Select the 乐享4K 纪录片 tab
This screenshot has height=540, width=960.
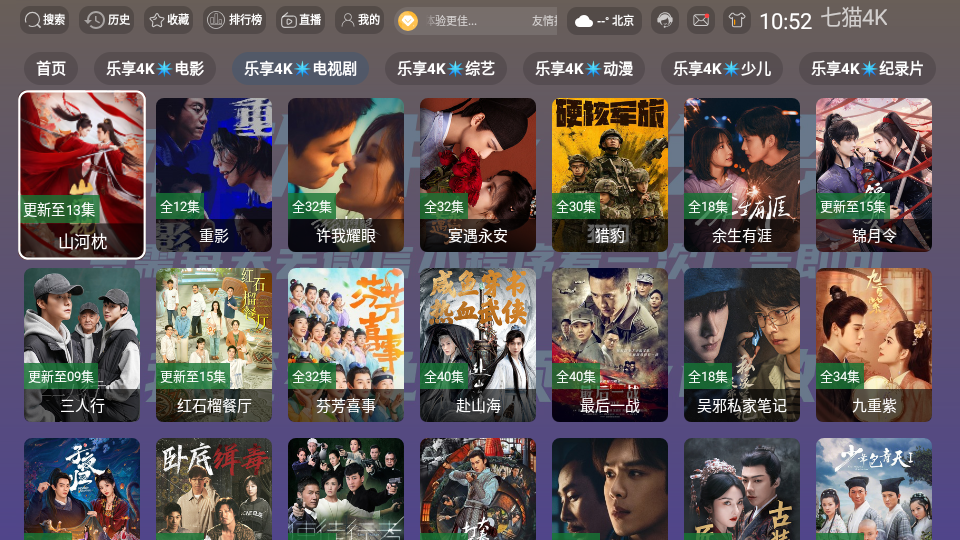tap(866, 69)
